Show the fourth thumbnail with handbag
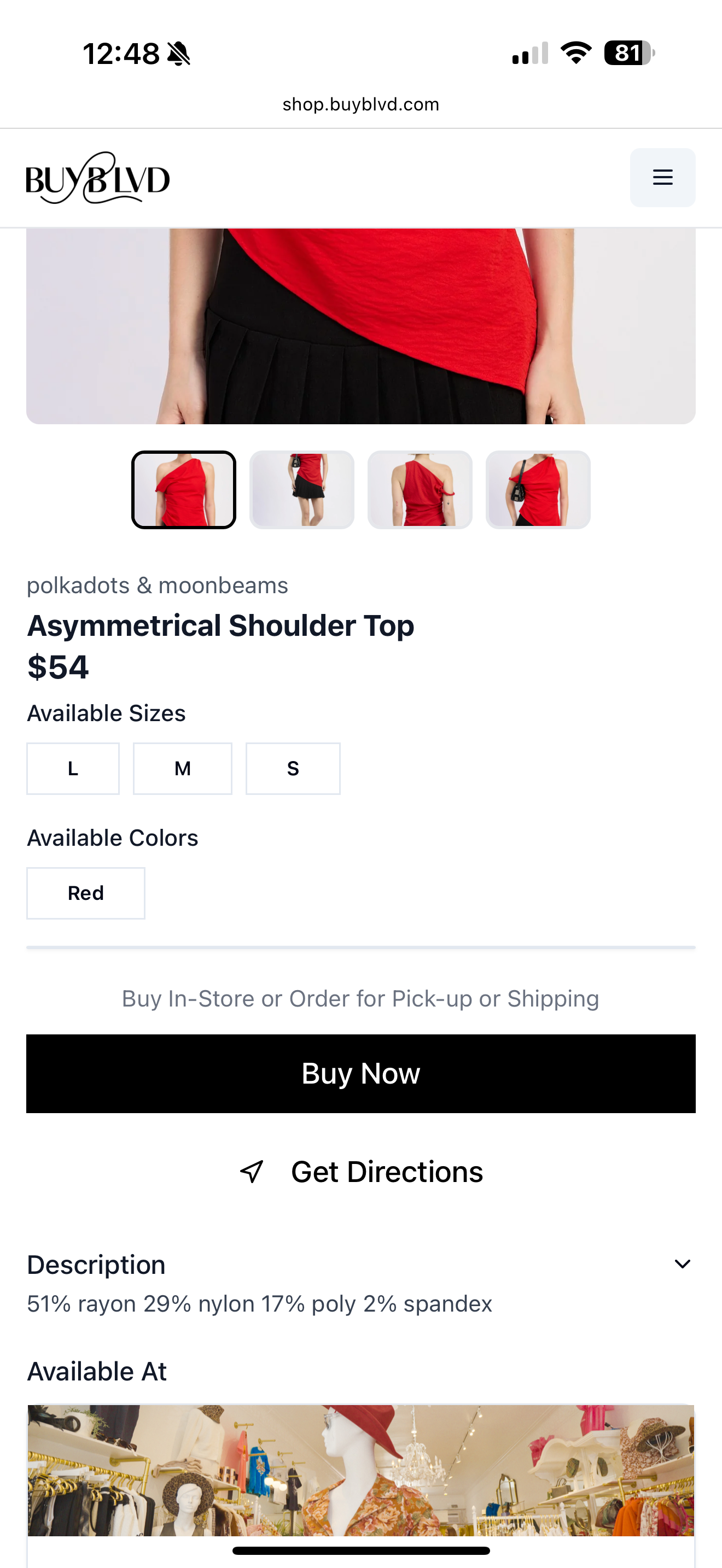This screenshot has width=722, height=1568. click(x=538, y=490)
